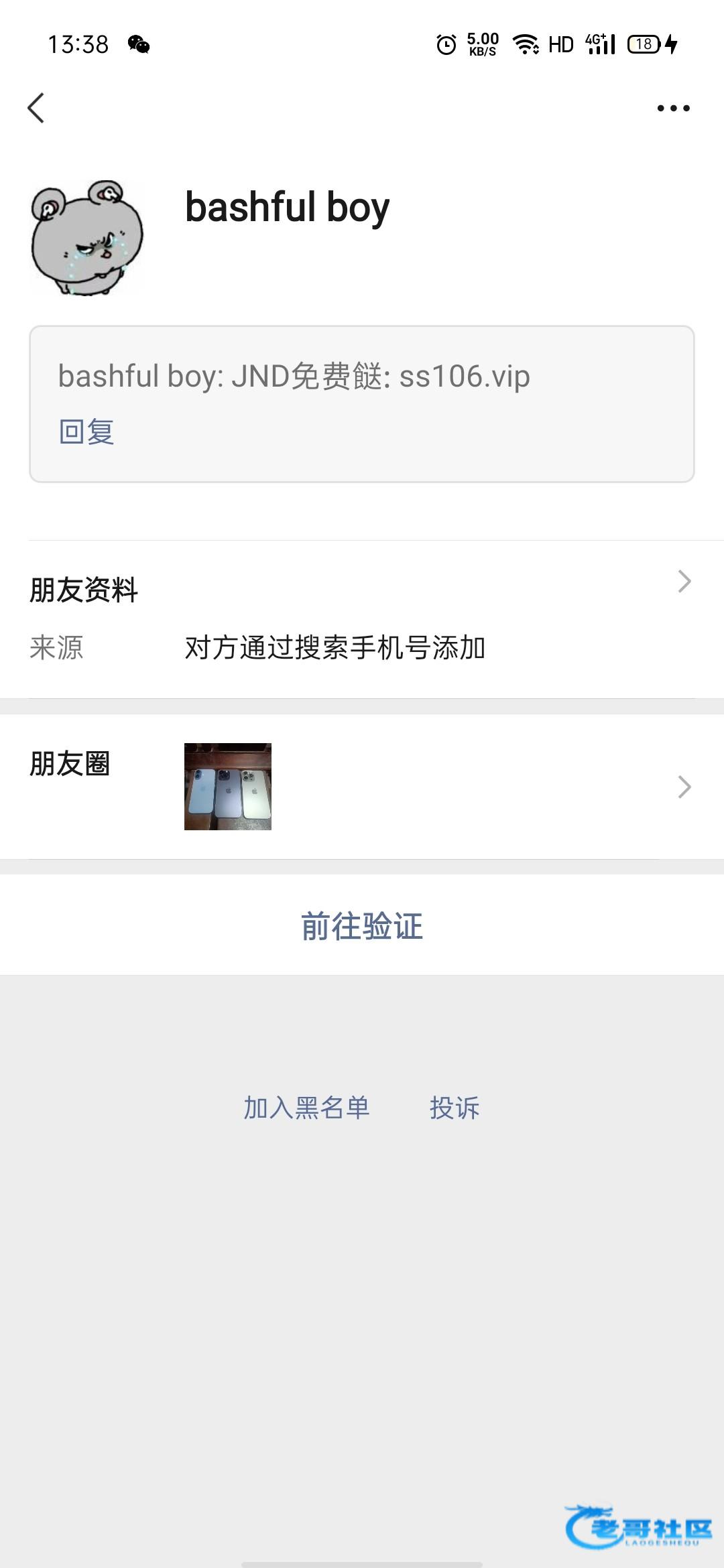Tap the 前往验证 button
The width and height of the screenshot is (724, 1568).
pyautogui.click(x=362, y=926)
